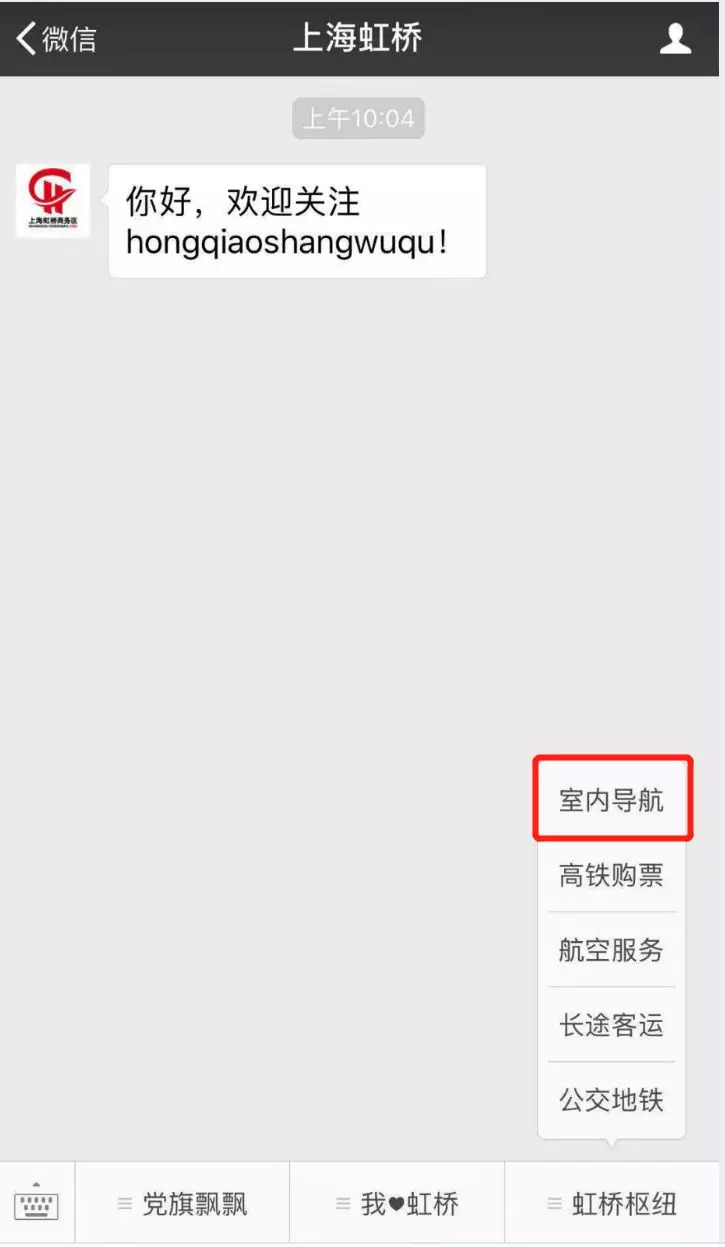Choose 航空服务 in the popup menu
725x1247 pixels.
(x=611, y=950)
